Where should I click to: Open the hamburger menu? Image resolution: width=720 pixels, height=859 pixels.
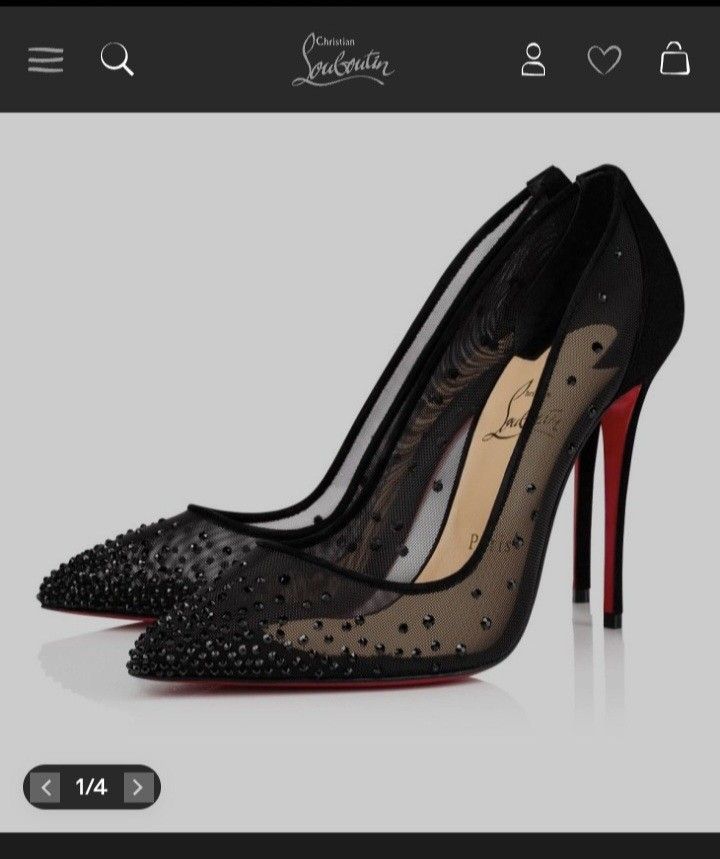45,60
